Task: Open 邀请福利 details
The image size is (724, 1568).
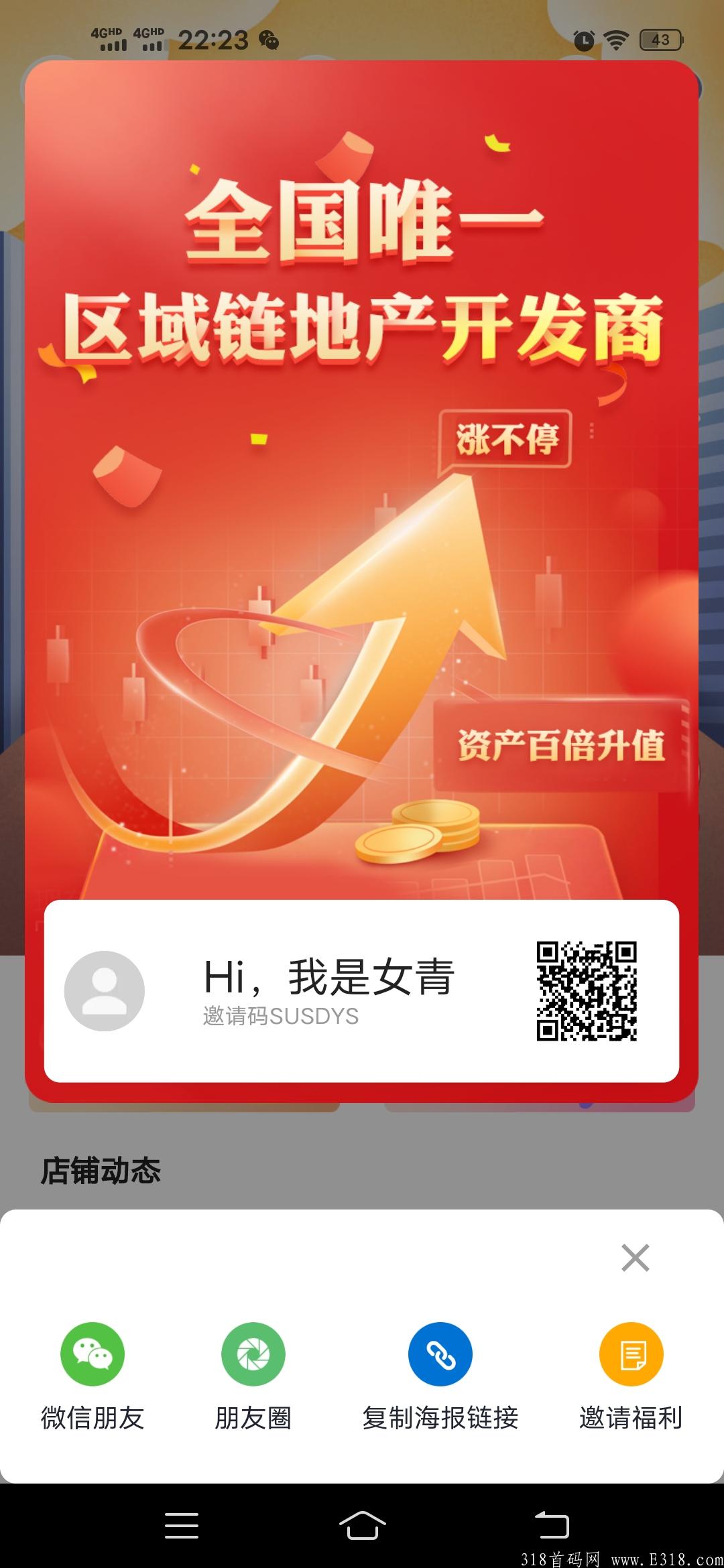Action: [631, 1354]
